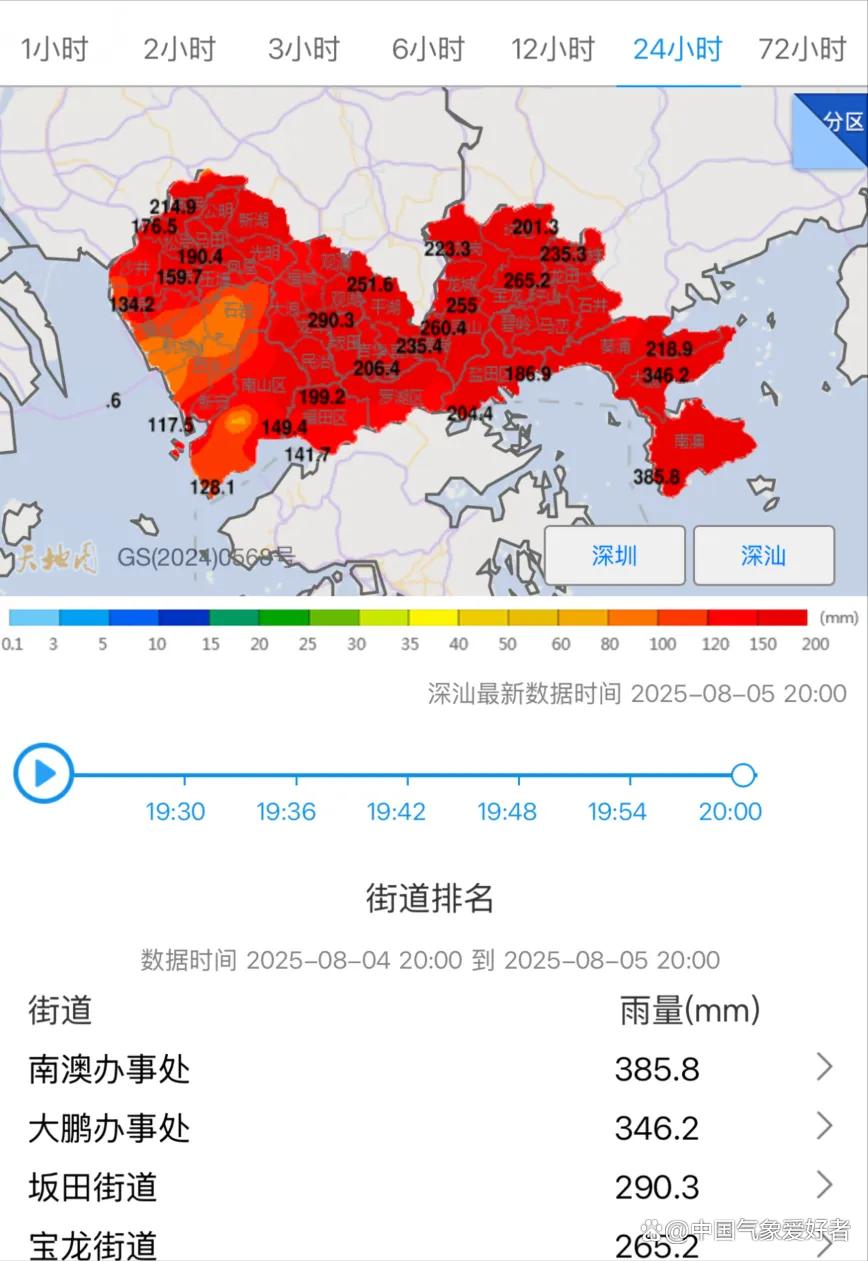Show 3小时 rainfall data
Viewport: 868px width, 1261px height.
[303, 49]
